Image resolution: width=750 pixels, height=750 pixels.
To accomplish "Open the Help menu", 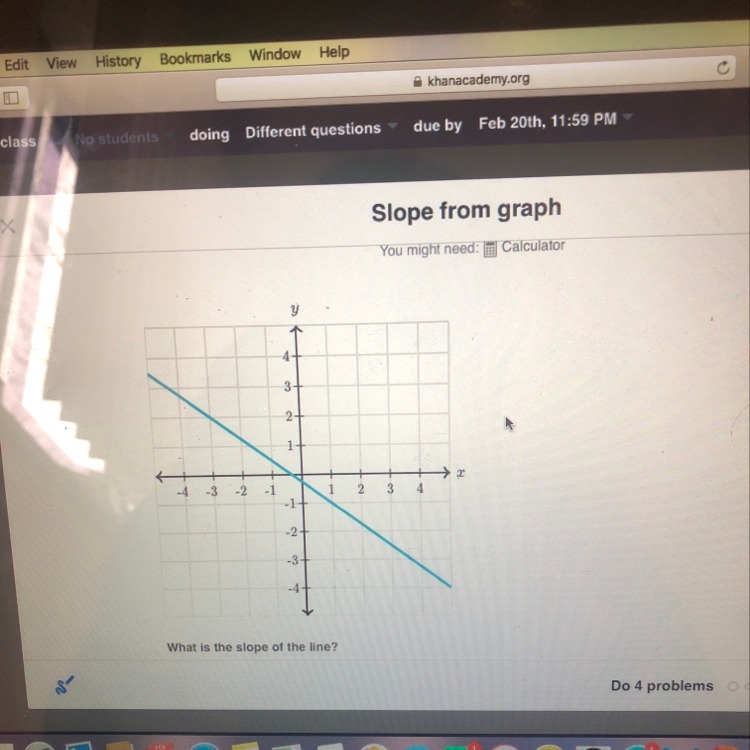I will point(334,52).
